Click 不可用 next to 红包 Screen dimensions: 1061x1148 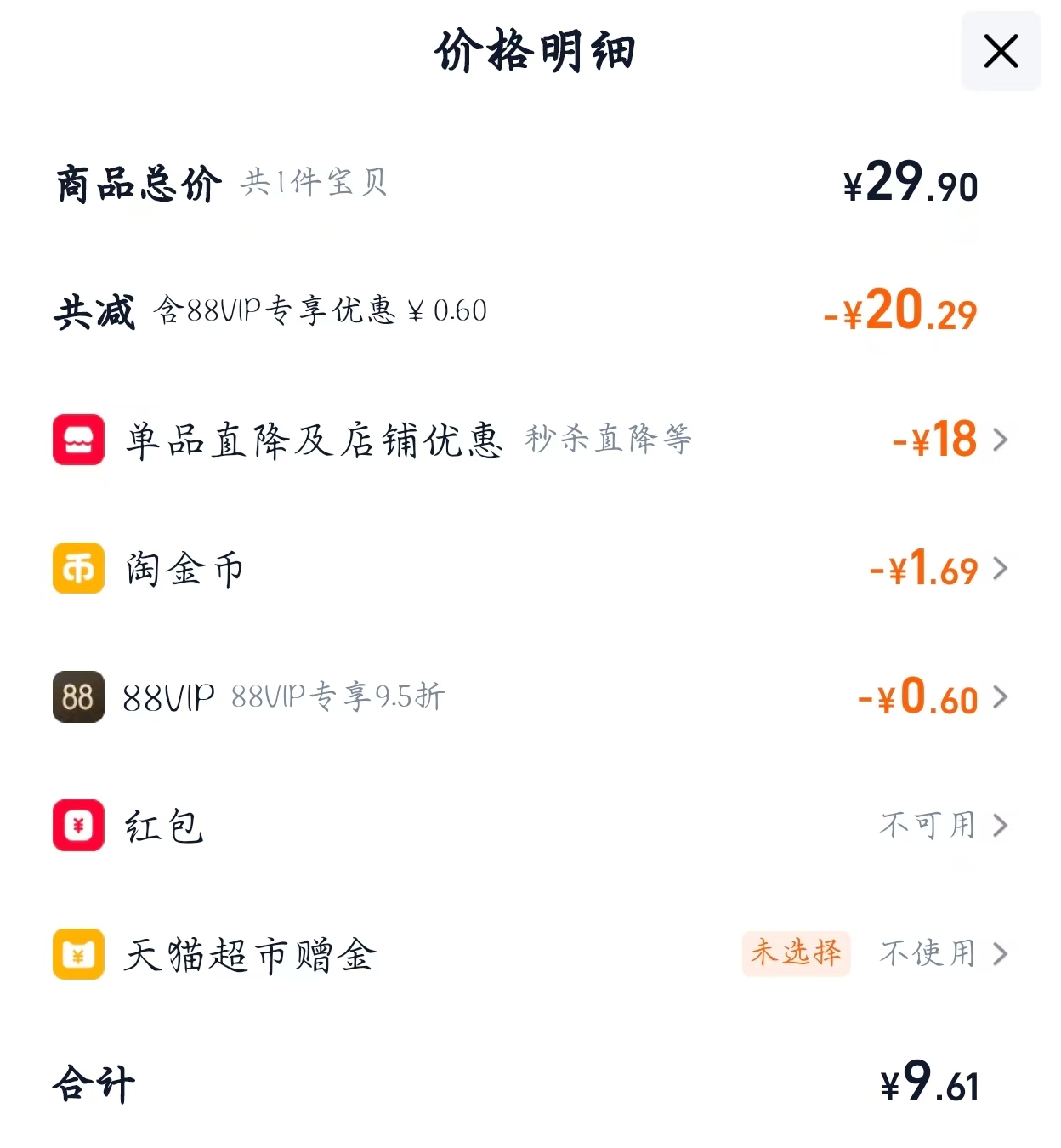(x=927, y=826)
